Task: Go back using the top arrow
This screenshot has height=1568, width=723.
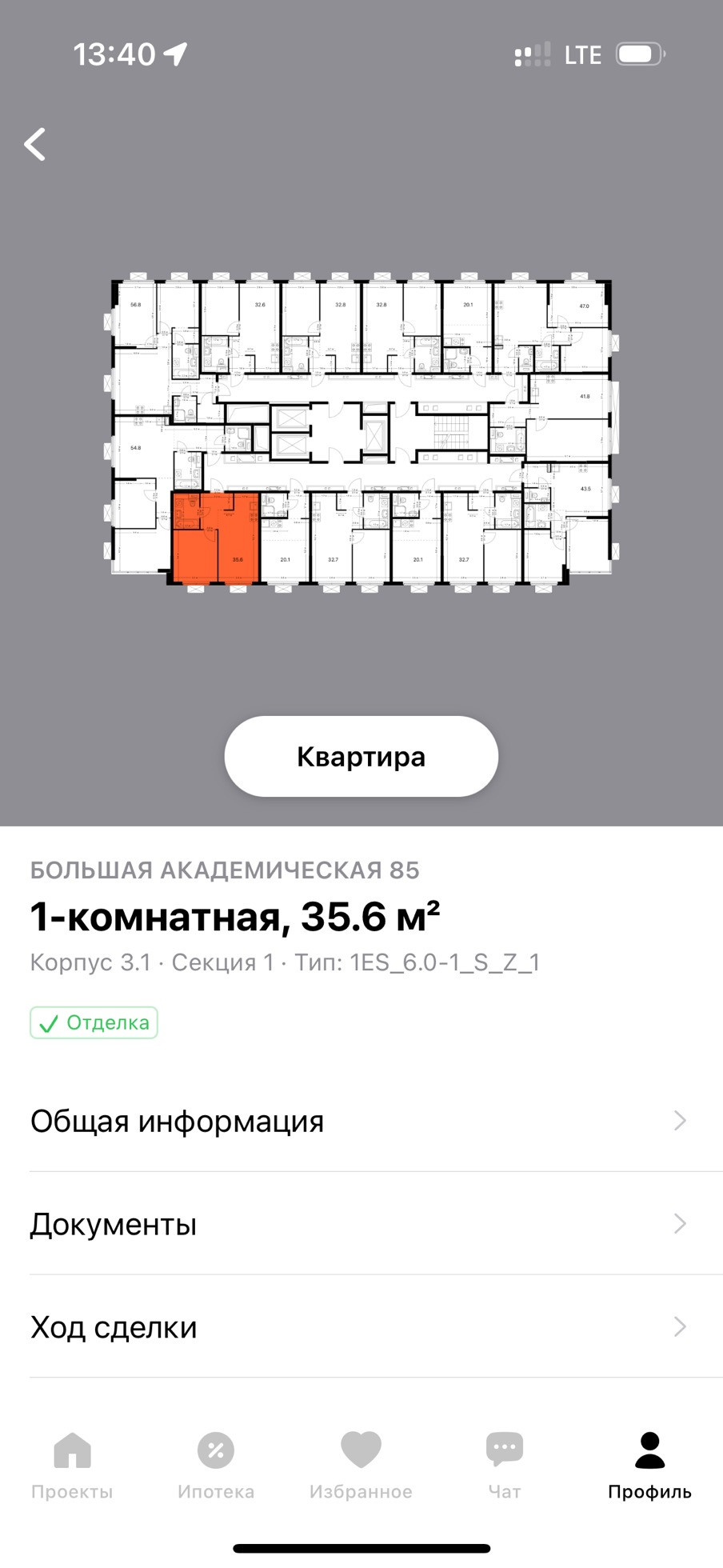Action: [34, 145]
